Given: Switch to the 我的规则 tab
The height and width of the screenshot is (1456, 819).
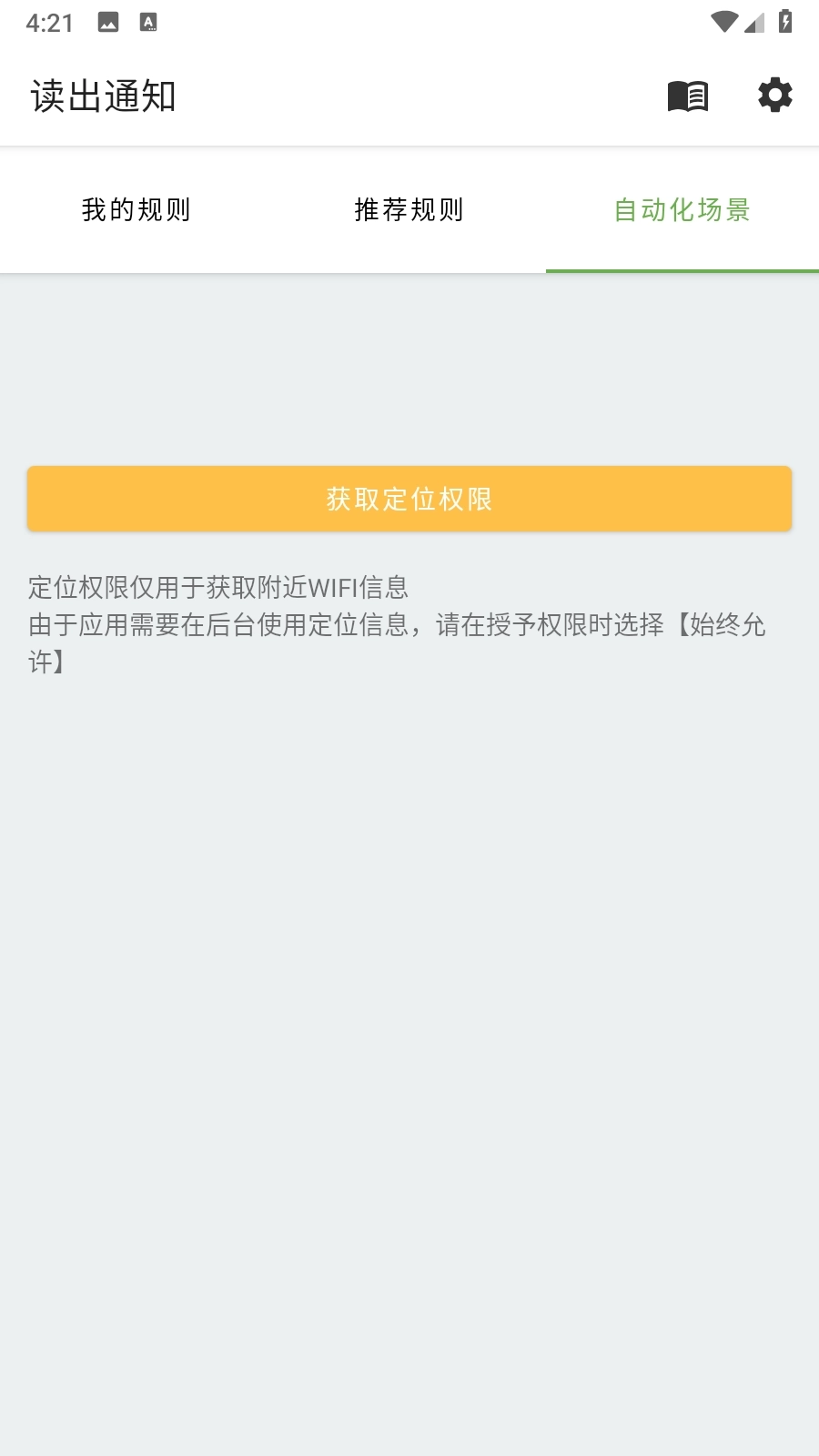Looking at the screenshot, I should coord(136,209).
